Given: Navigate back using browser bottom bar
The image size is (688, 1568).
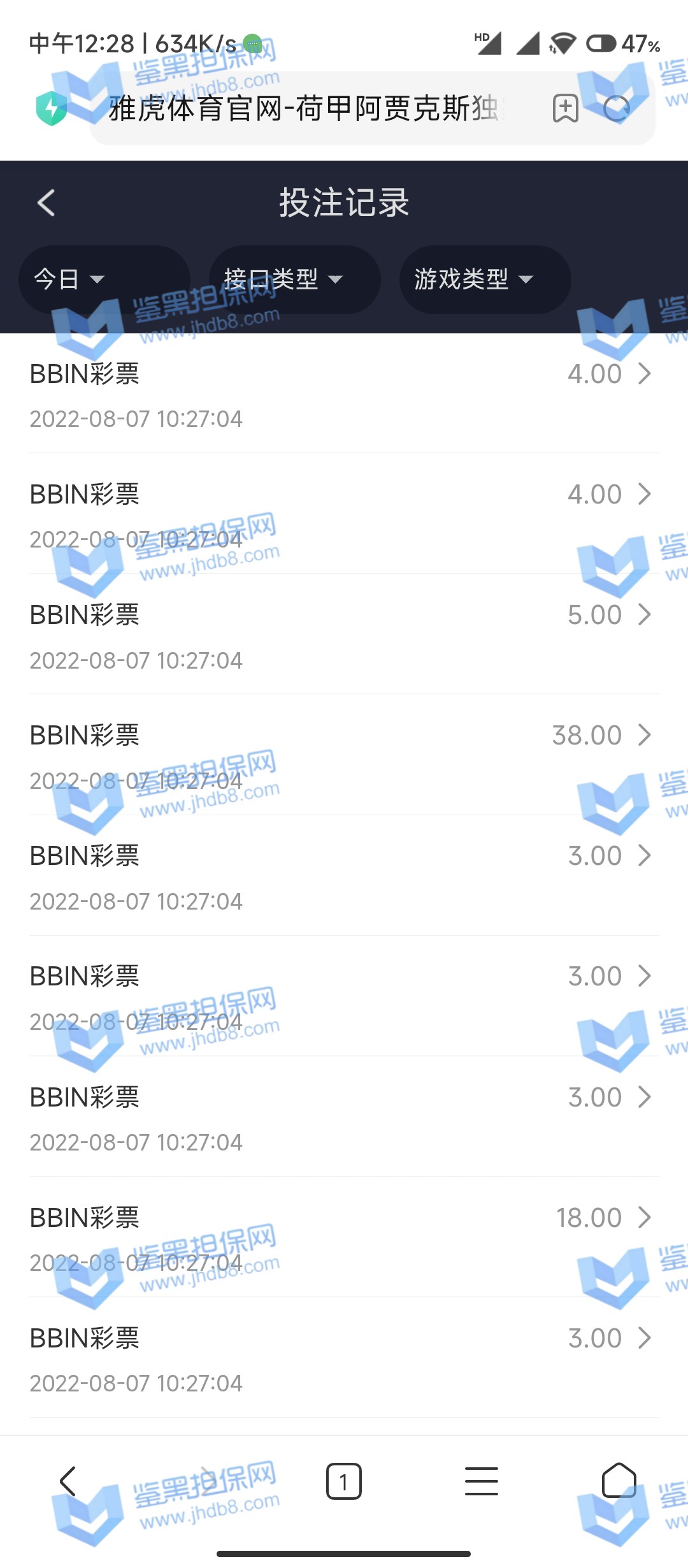Looking at the screenshot, I should [68, 1481].
